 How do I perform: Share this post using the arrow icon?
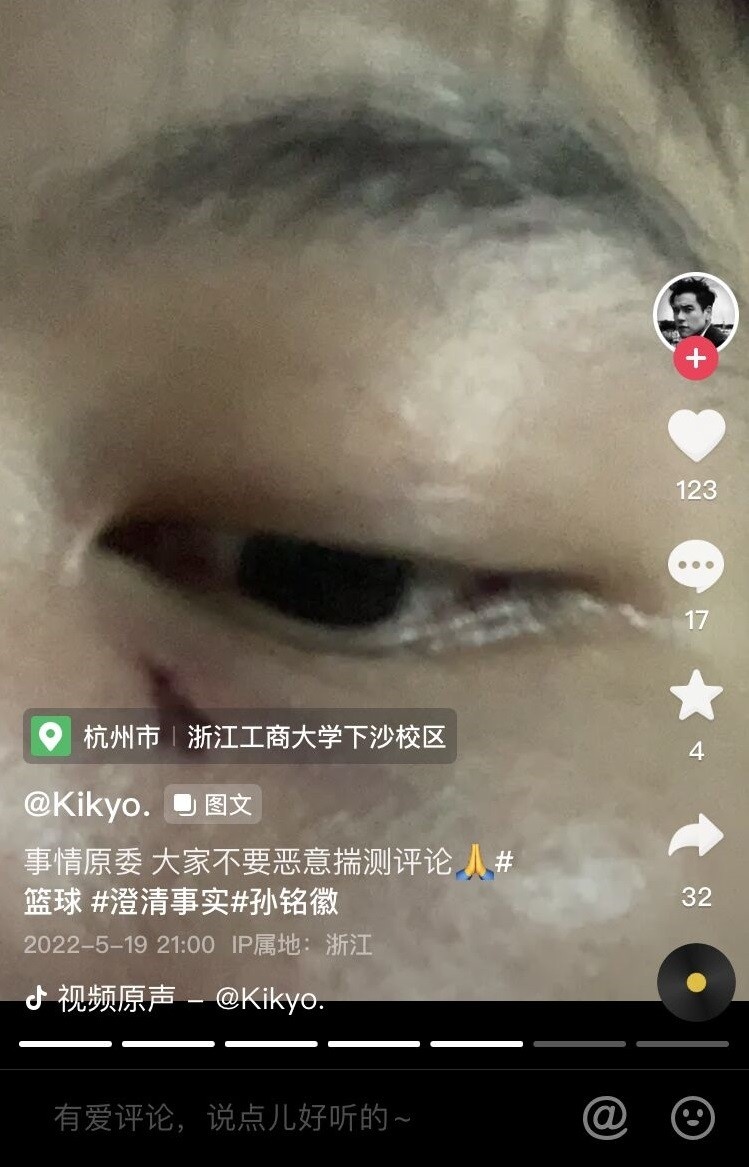[696, 838]
